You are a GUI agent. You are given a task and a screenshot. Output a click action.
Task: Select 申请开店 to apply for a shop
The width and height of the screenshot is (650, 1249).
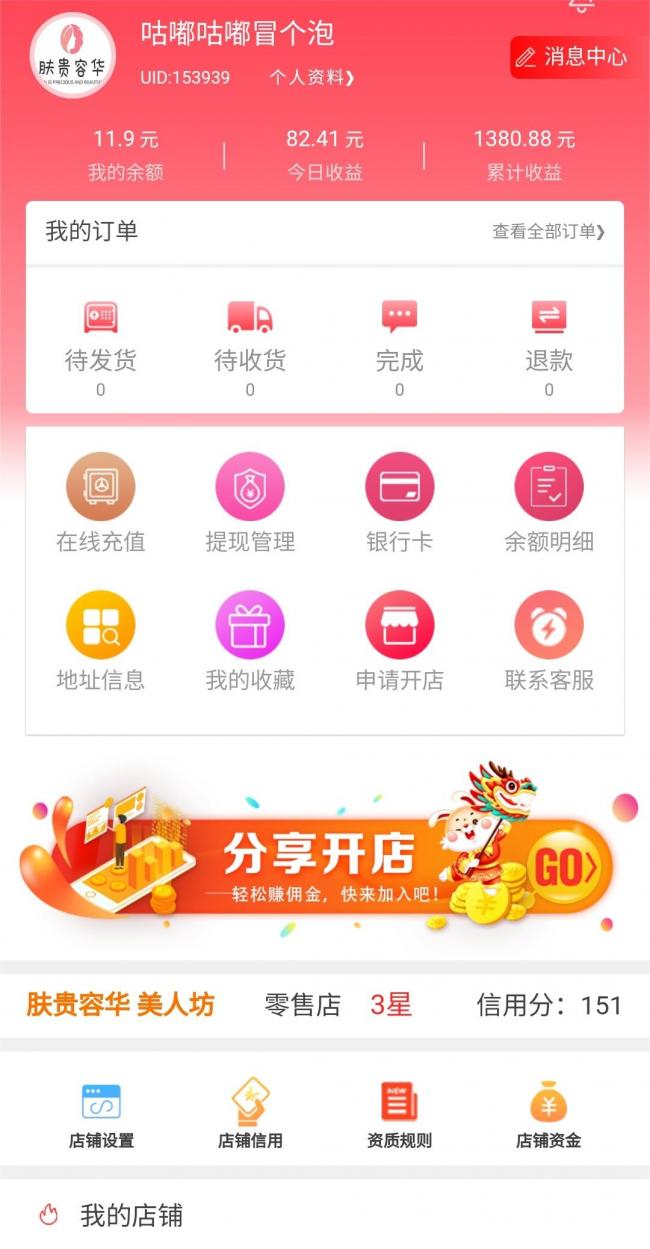(x=399, y=642)
